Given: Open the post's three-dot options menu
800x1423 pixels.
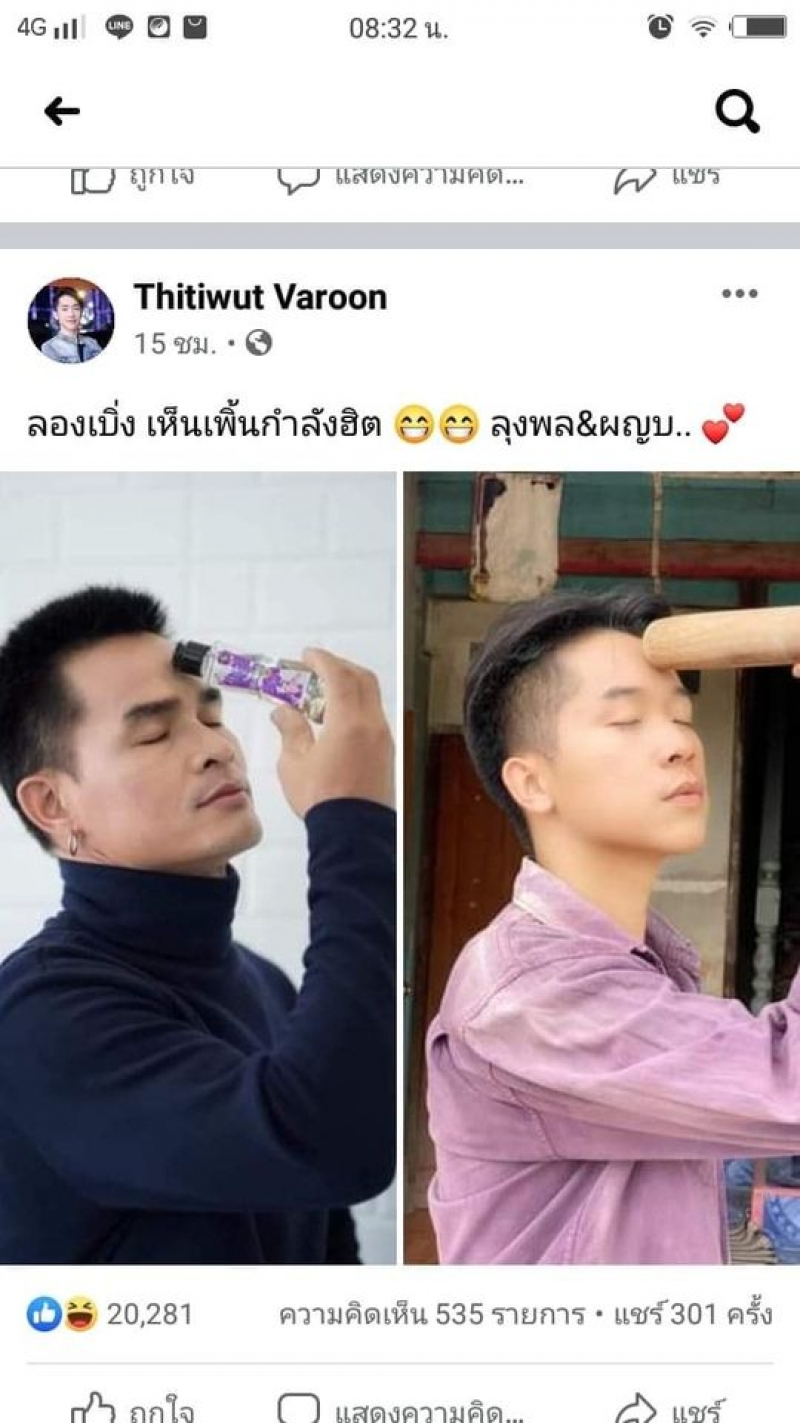Looking at the screenshot, I should pos(739,293).
